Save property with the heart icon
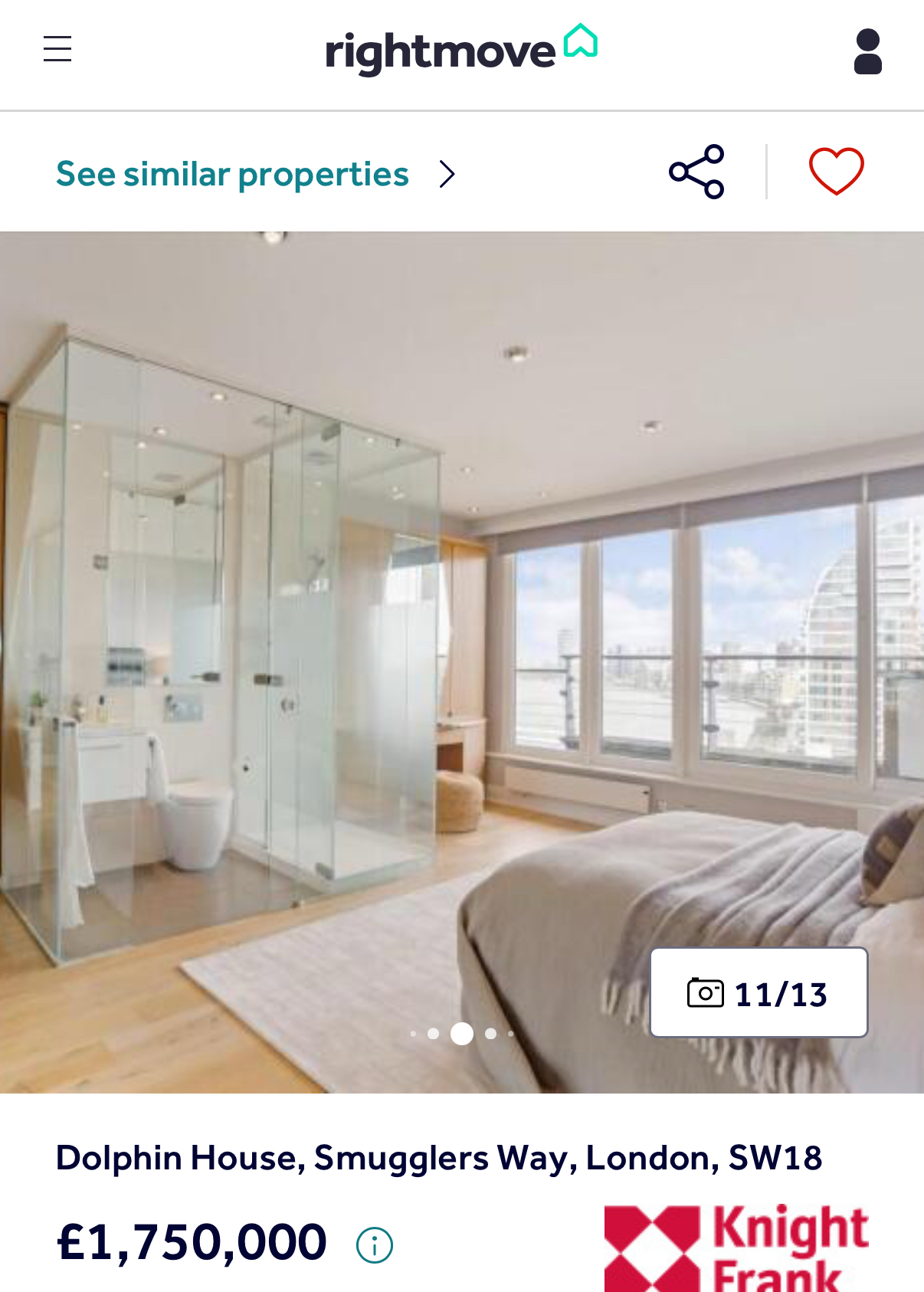Viewport: 924px width, 1292px height. pyautogui.click(x=836, y=171)
